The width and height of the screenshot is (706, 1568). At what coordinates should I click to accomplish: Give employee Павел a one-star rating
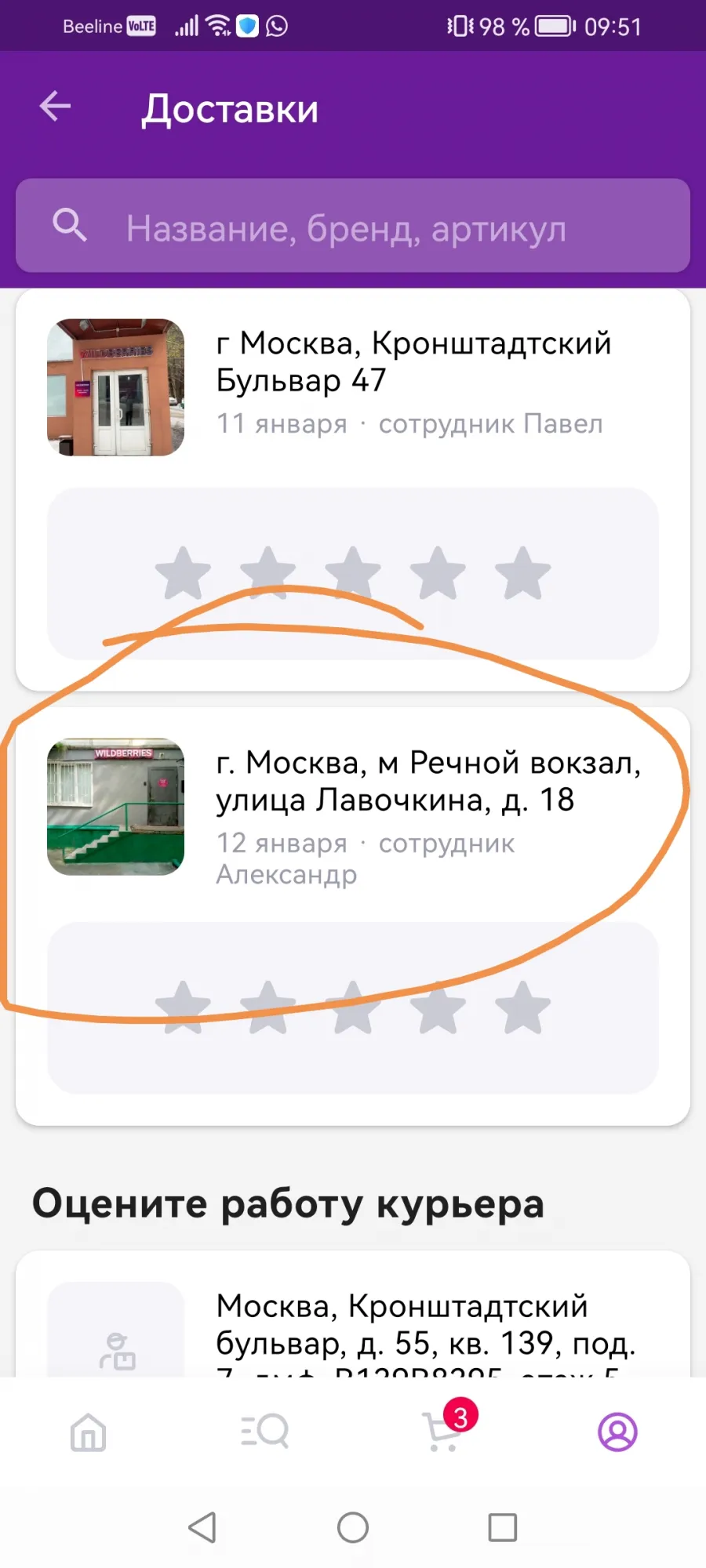(183, 573)
